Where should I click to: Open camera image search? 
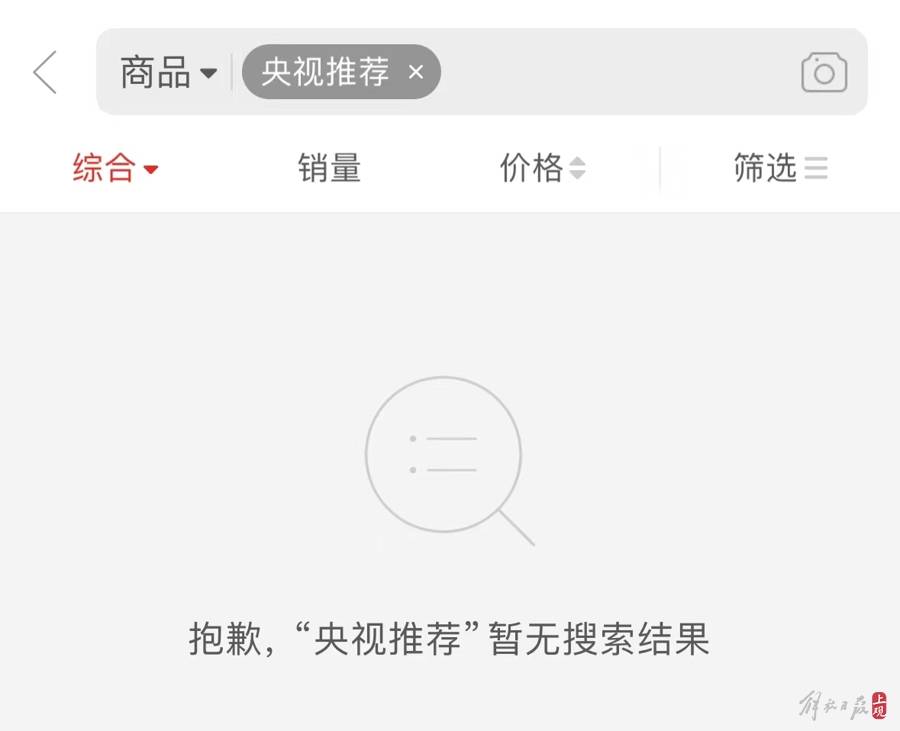tap(824, 72)
